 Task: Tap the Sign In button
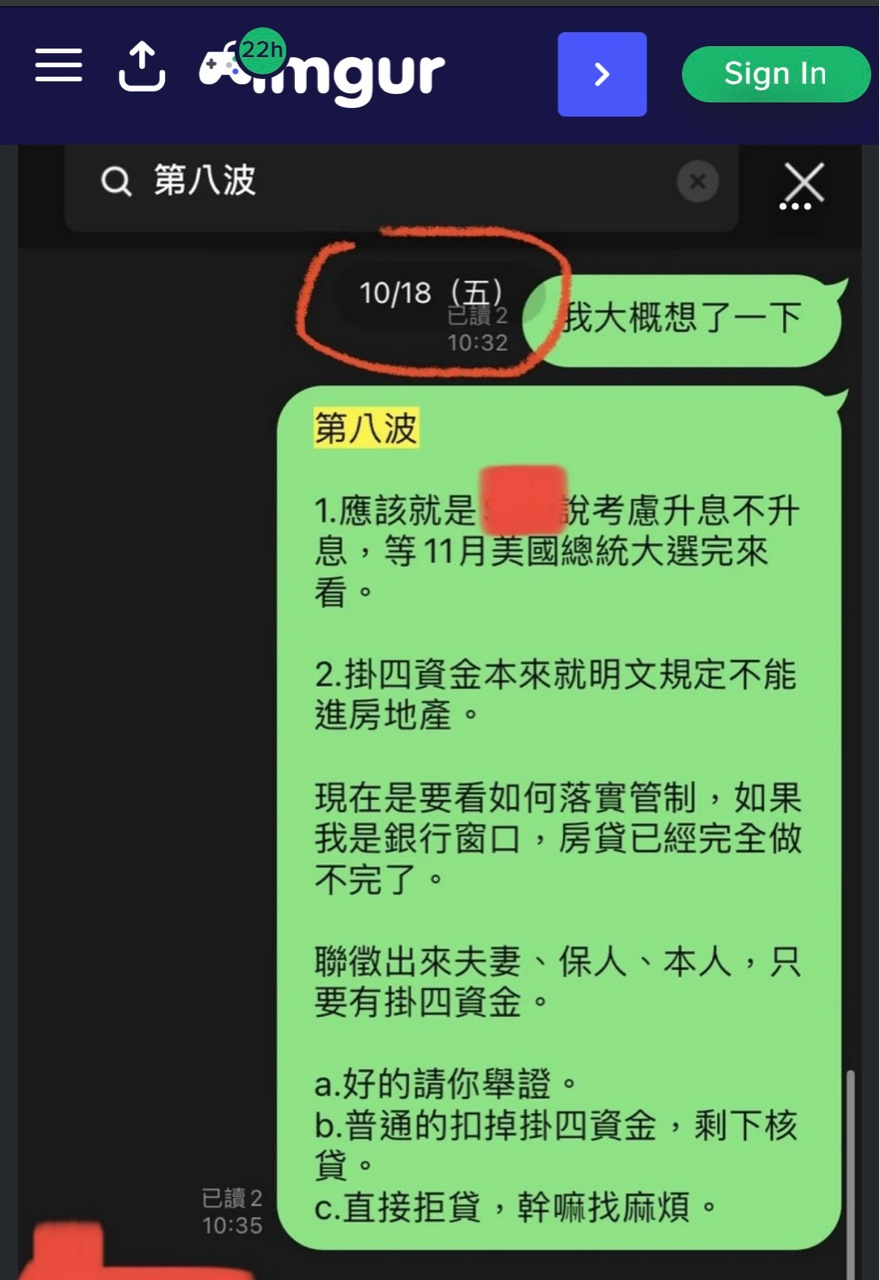pos(775,74)
